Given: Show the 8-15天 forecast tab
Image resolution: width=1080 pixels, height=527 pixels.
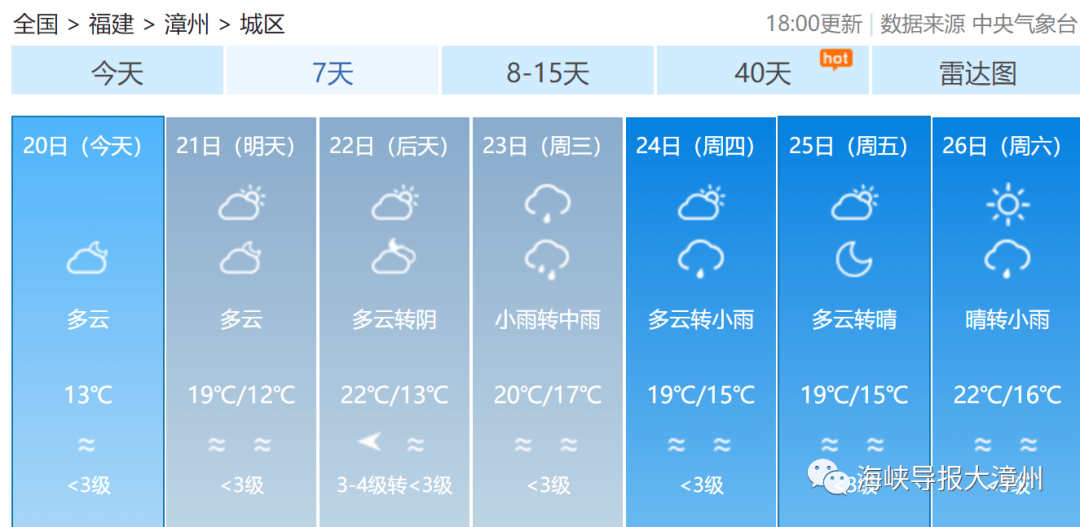Looking at the screenshot, I should point(548,72).
